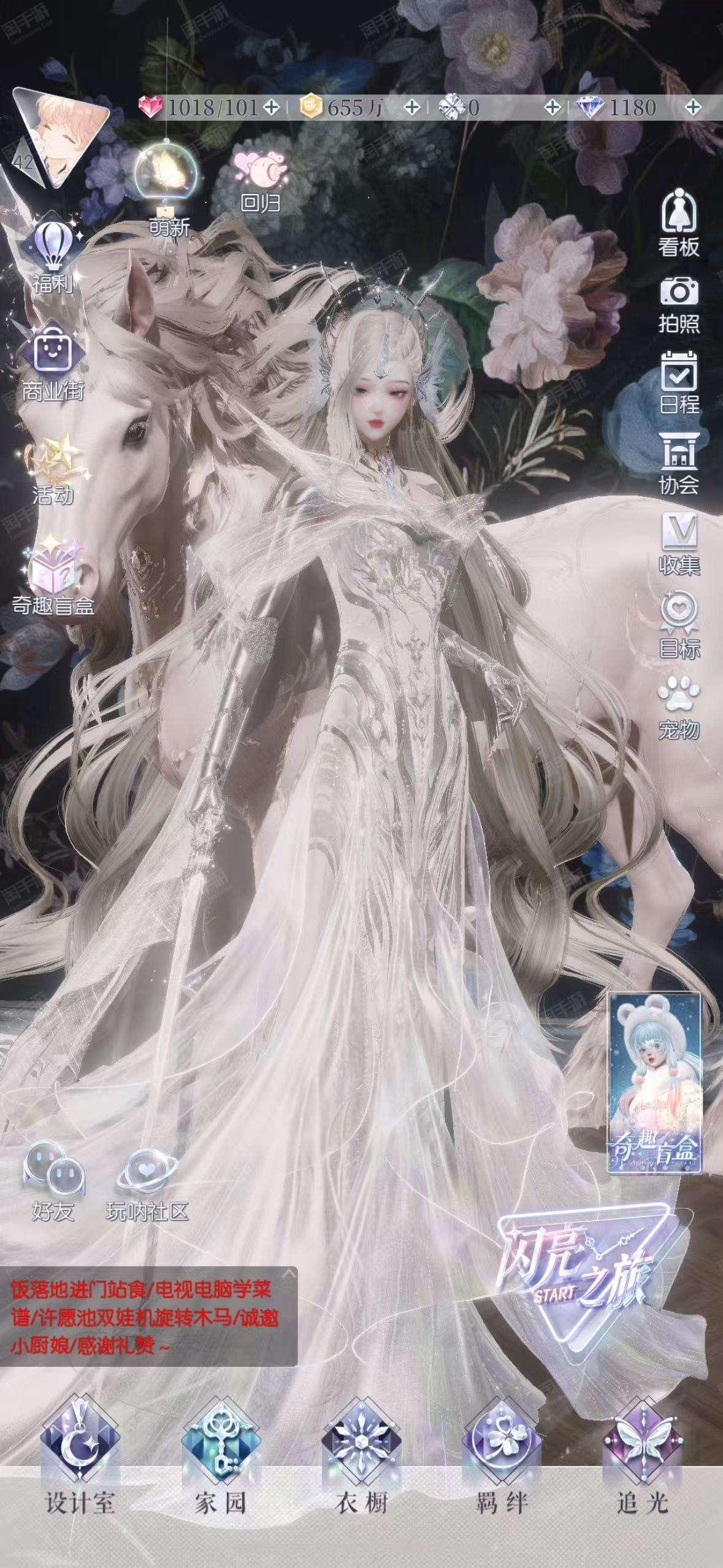The image size is (723, 1568).
Task: Open the 日程 schedule
Action: [679, 382]
